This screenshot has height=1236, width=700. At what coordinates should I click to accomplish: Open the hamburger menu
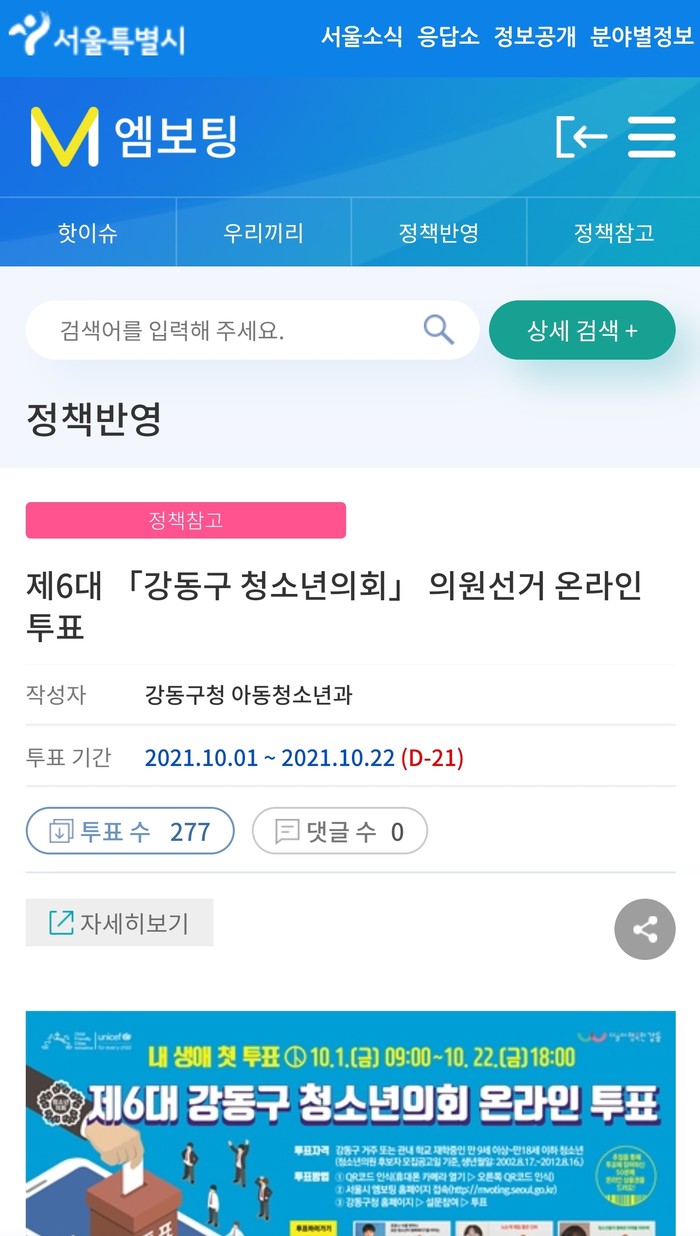coord(652,137)
